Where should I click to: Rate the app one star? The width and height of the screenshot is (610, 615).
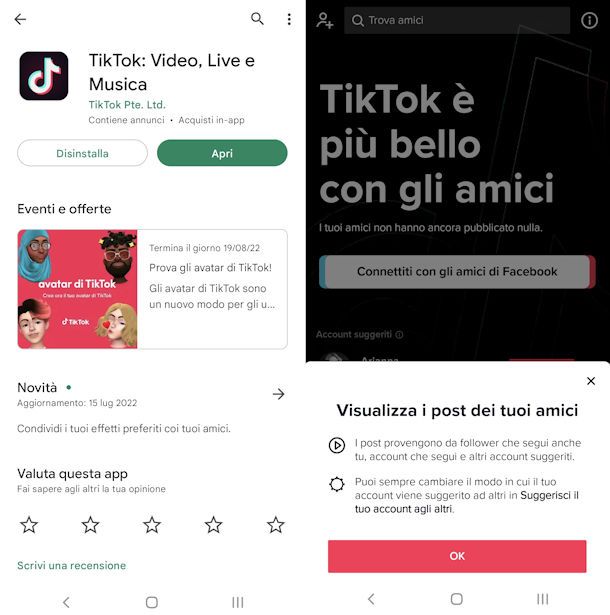tap(29, 524)
